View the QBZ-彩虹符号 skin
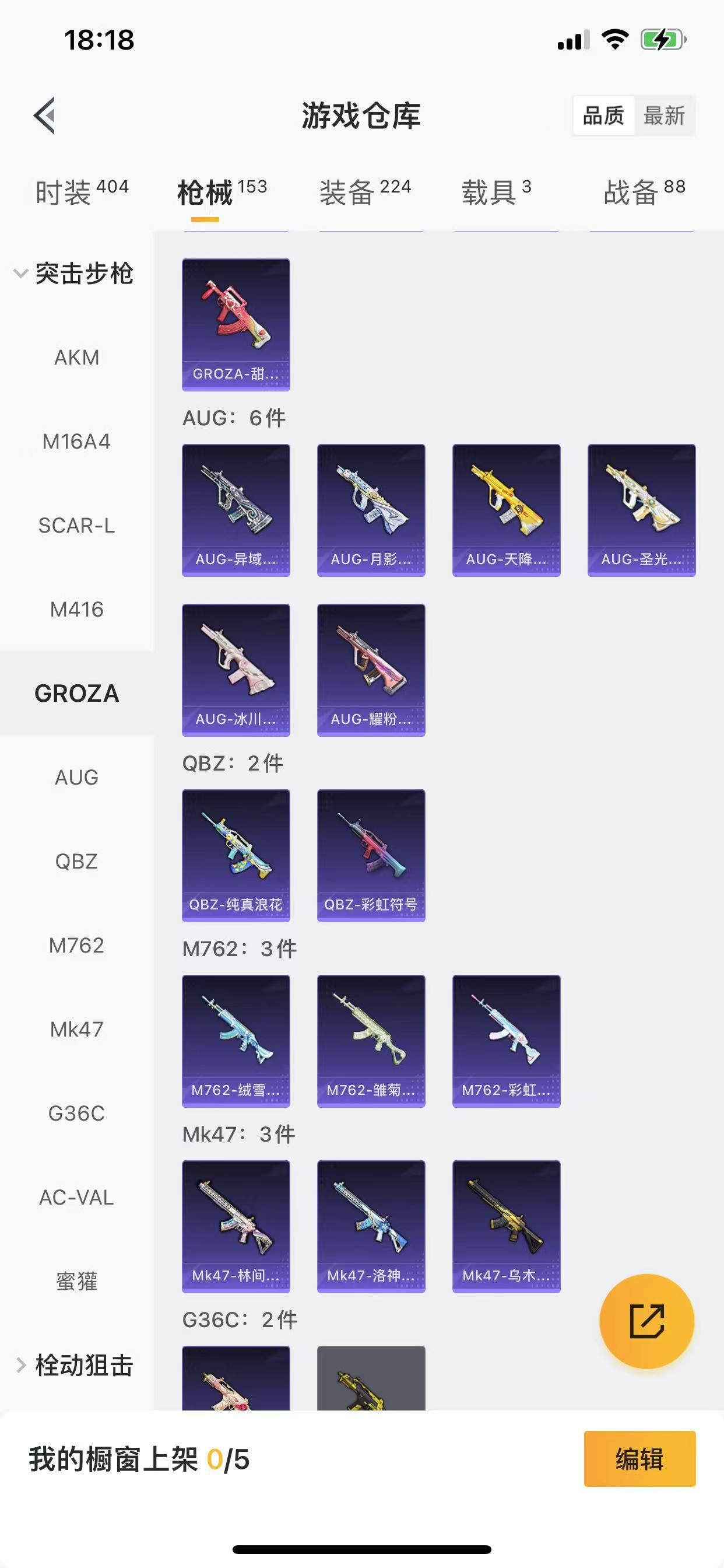The image size is (724, 1568). (371, 855)
